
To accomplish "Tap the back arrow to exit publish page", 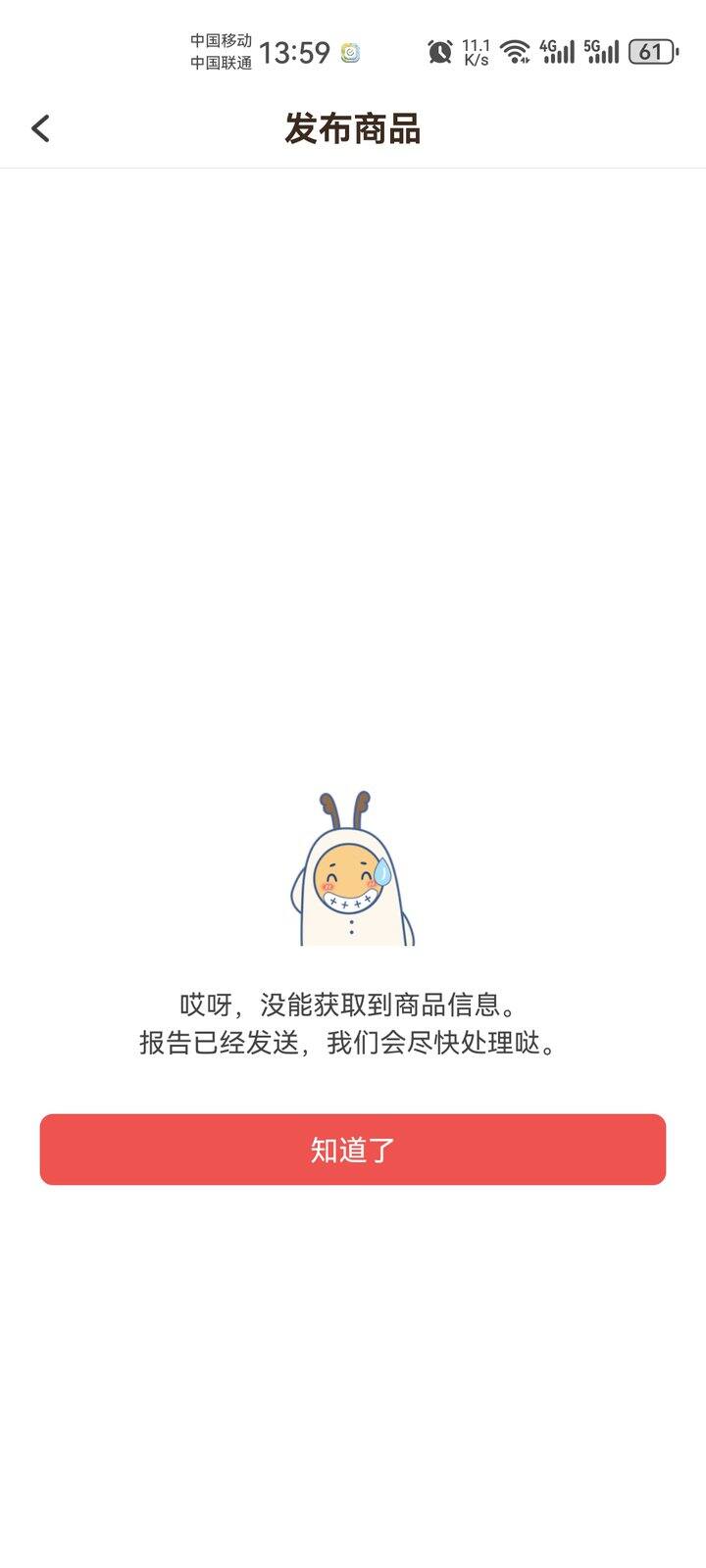I will (40, 128).
